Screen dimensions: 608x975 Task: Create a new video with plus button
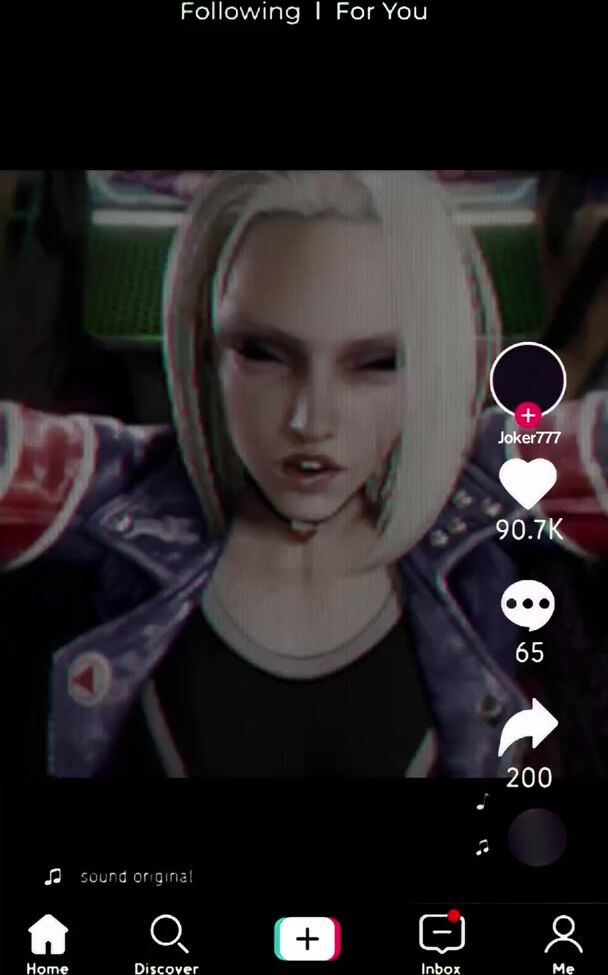point(307,939)
